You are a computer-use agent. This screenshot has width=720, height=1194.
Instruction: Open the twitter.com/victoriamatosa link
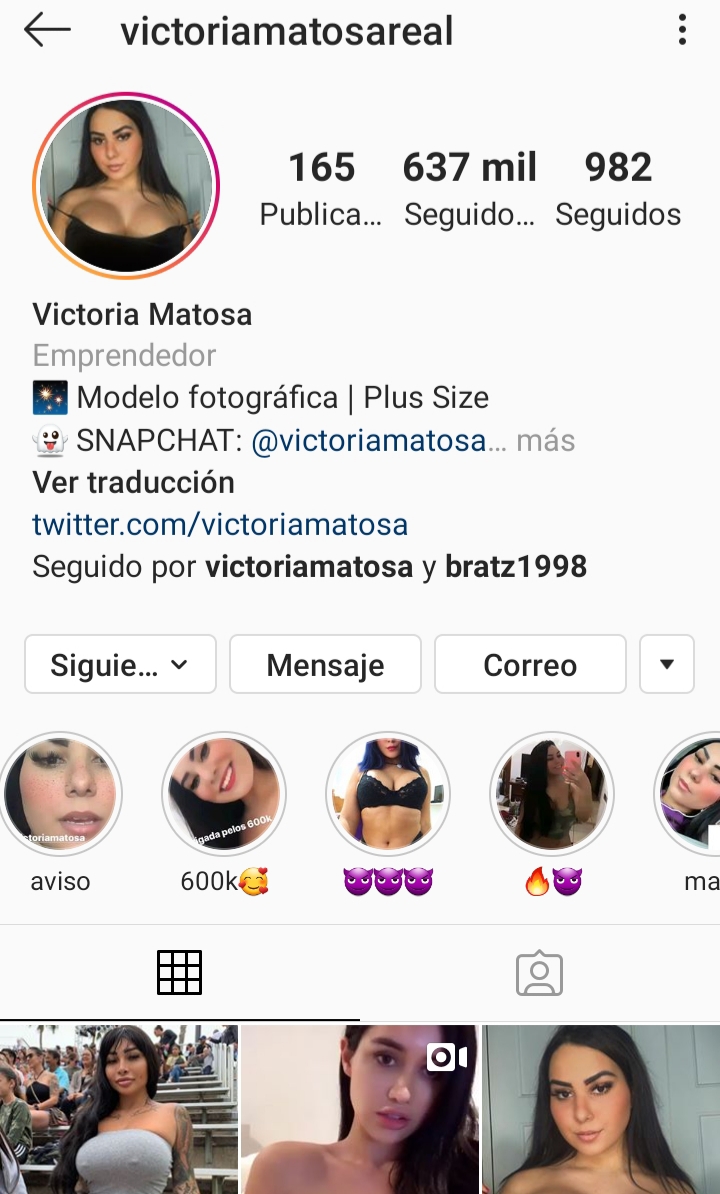point(220,524)
